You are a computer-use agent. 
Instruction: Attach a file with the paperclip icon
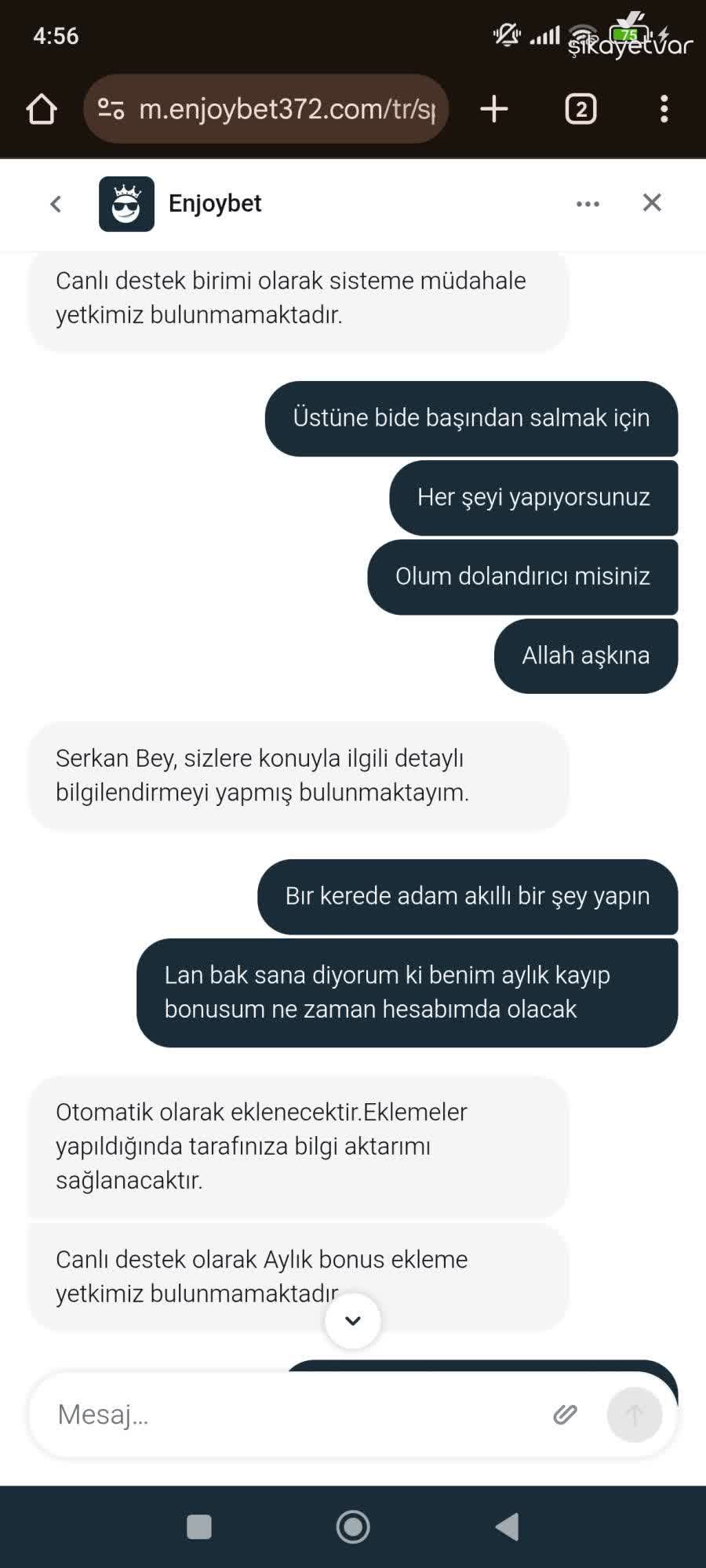[565, 1414]
